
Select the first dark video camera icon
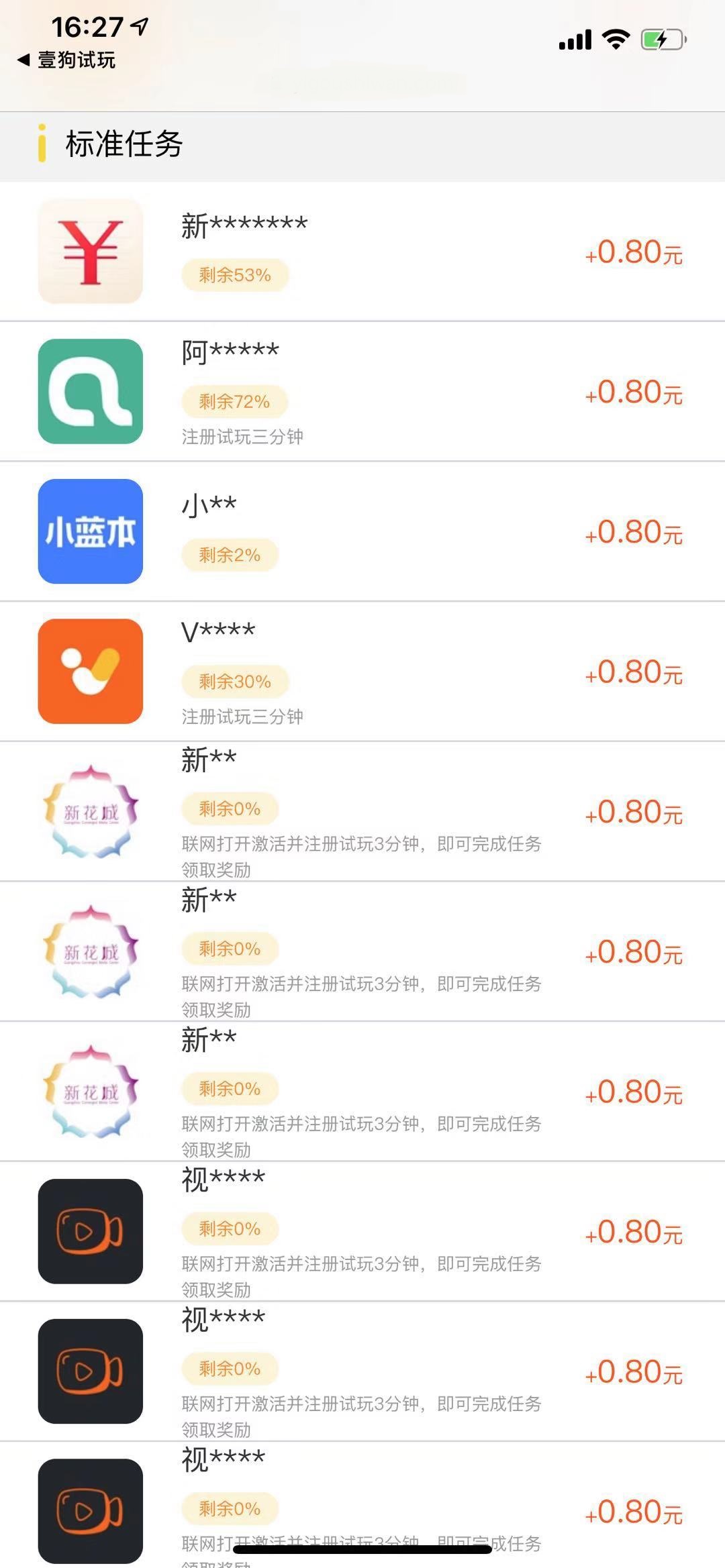pos(91,1233)
